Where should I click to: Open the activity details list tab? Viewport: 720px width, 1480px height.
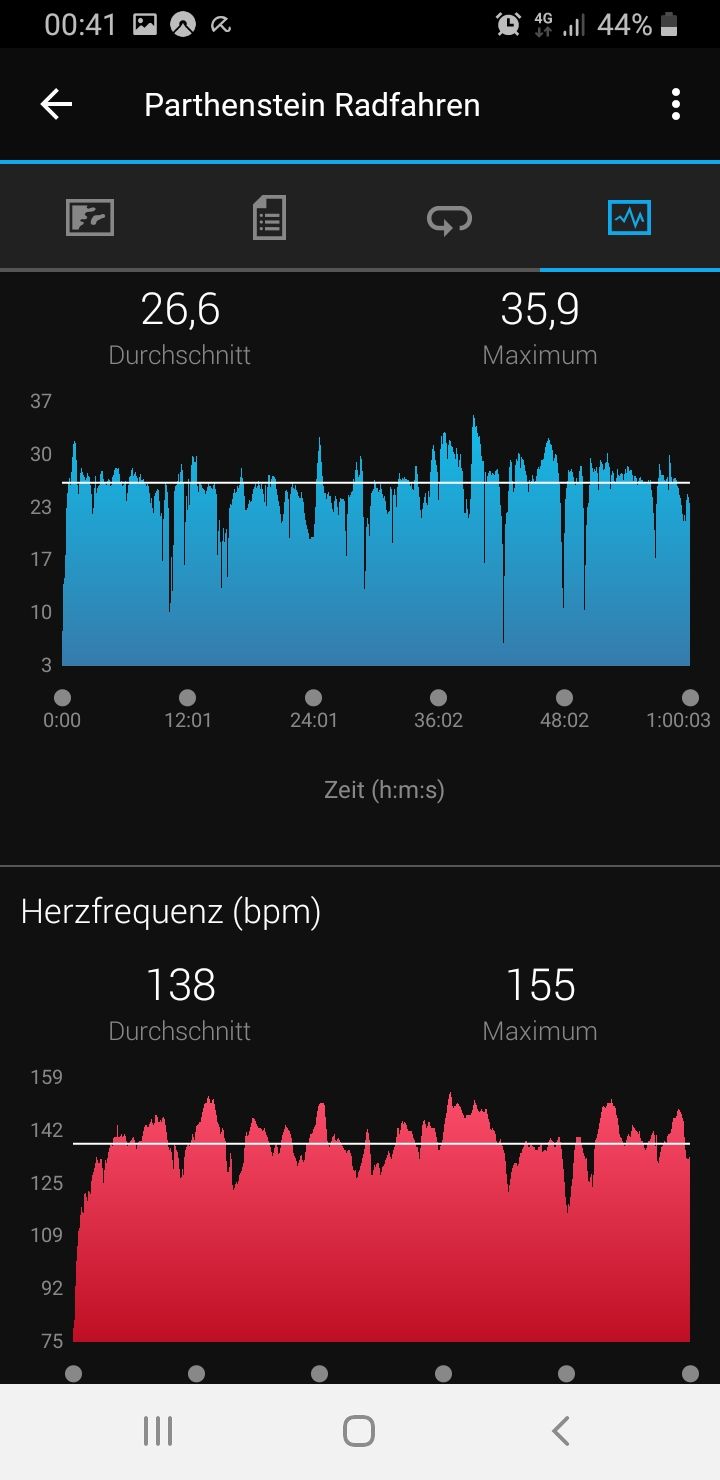(x=269, y=217)
